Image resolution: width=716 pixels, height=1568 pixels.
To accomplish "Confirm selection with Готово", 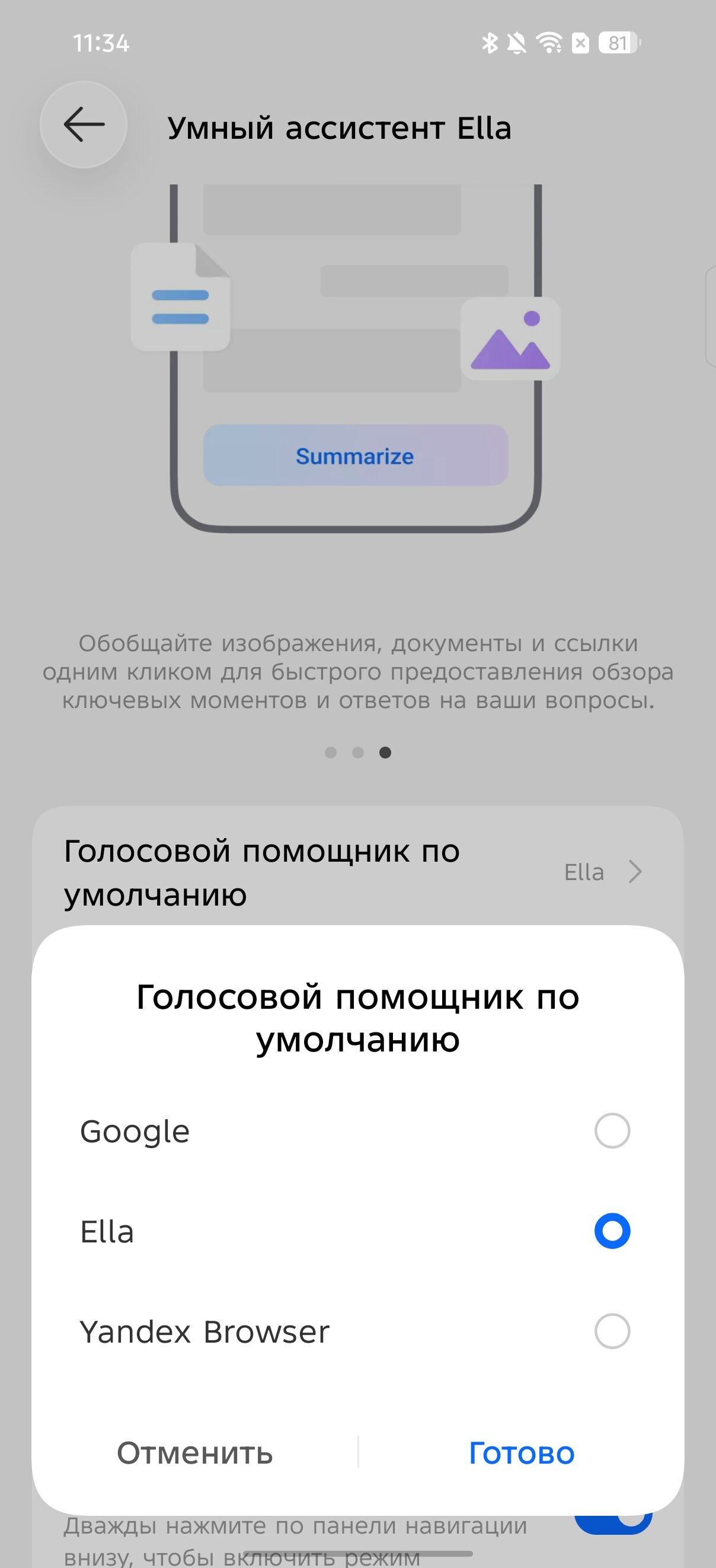I will coord(522,1453).
